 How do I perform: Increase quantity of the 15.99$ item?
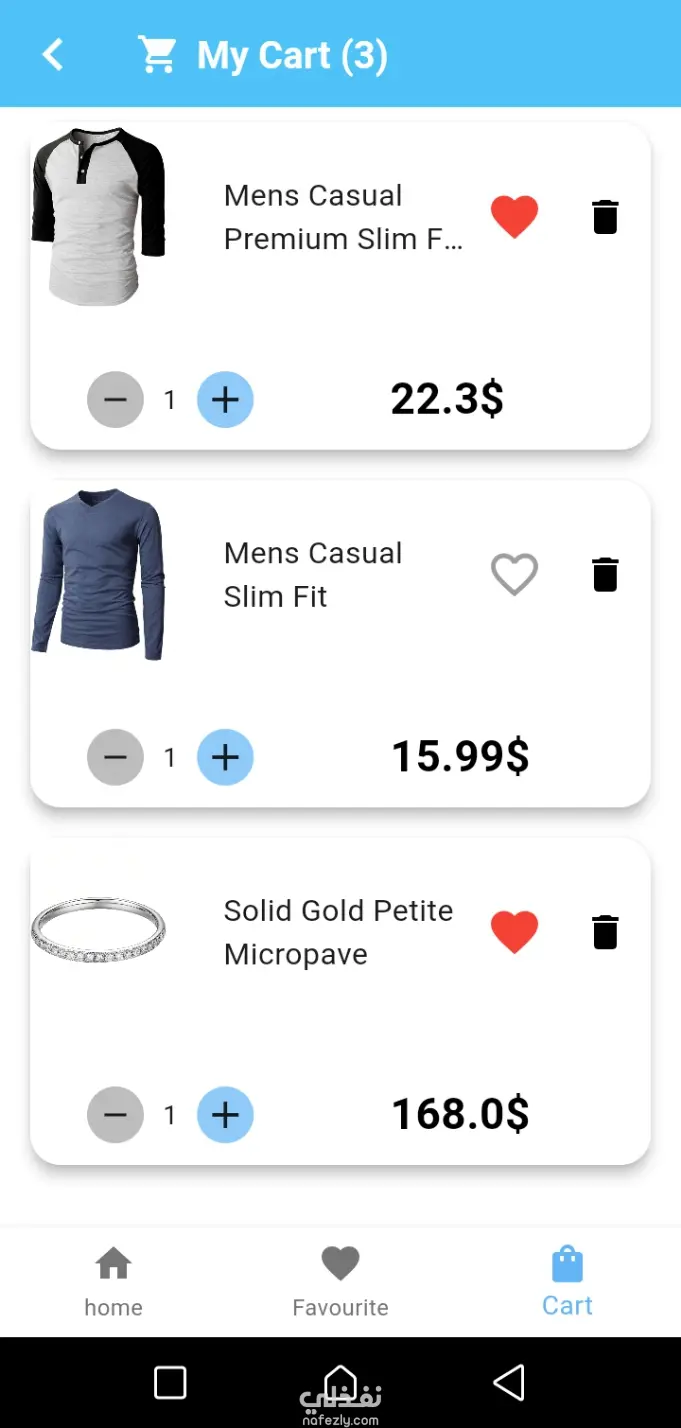(x=225, y=758)
